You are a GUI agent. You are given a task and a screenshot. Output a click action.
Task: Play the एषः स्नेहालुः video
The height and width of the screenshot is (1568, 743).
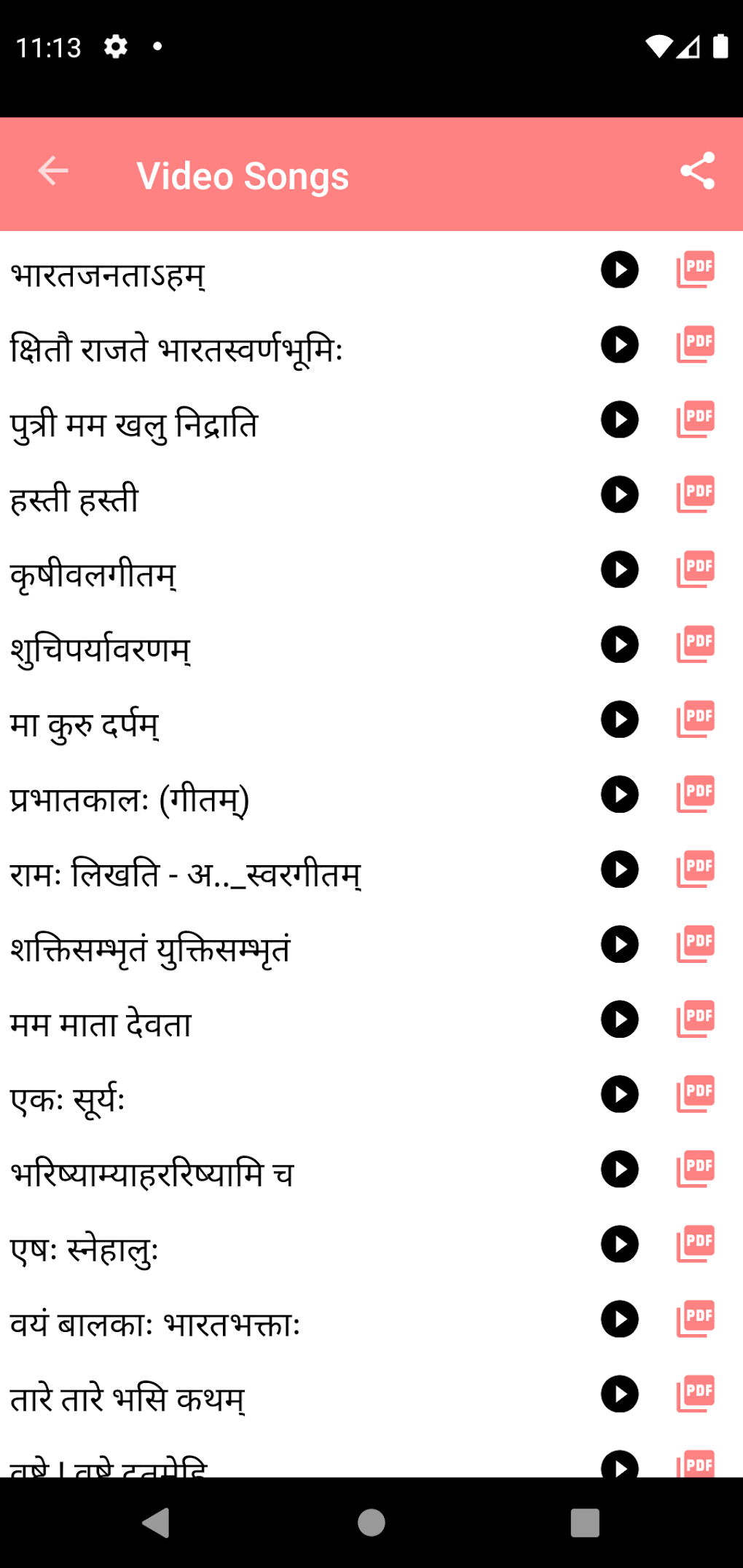619,1245
